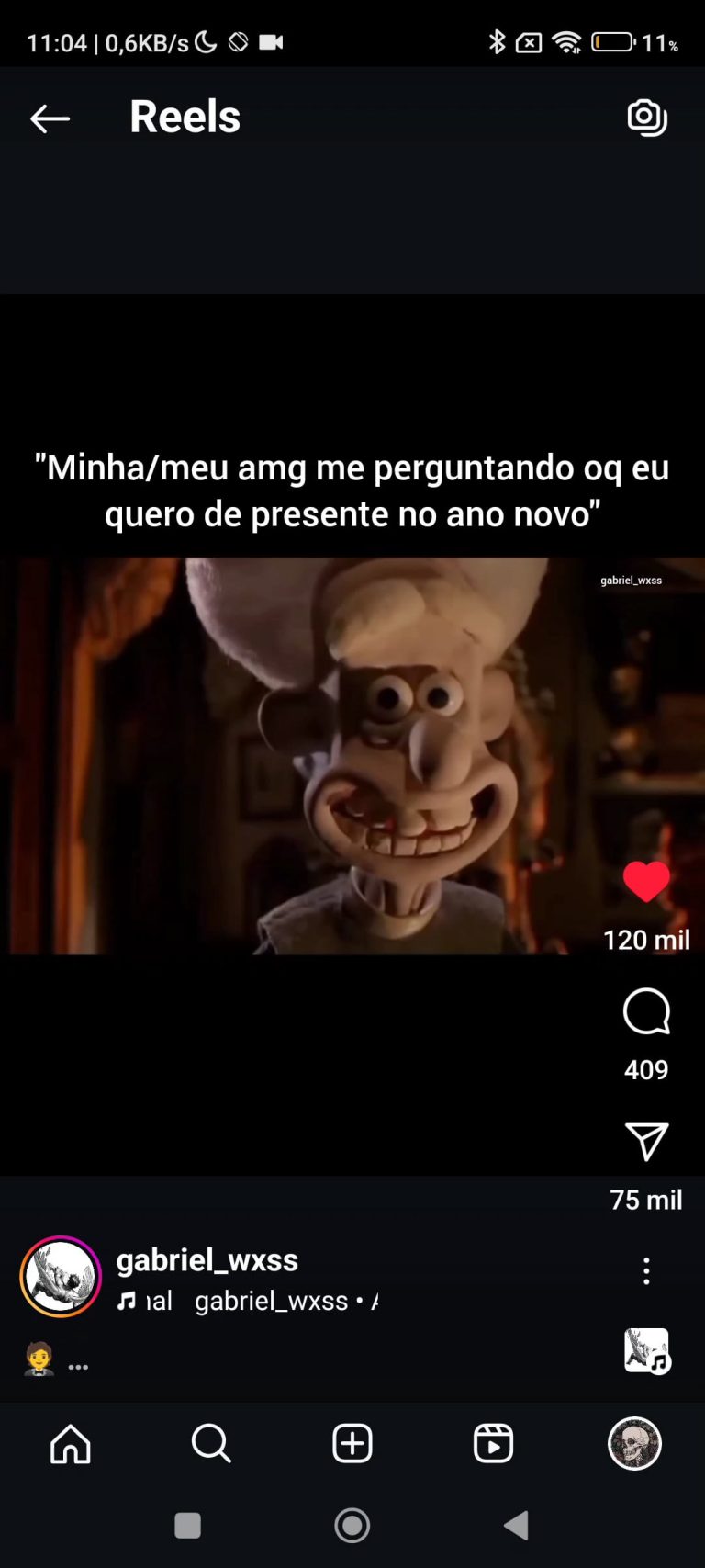The height and width of the screenshot is (1568, 705).
Task: Unlike the reel with the heart icon
Action: 646,882
